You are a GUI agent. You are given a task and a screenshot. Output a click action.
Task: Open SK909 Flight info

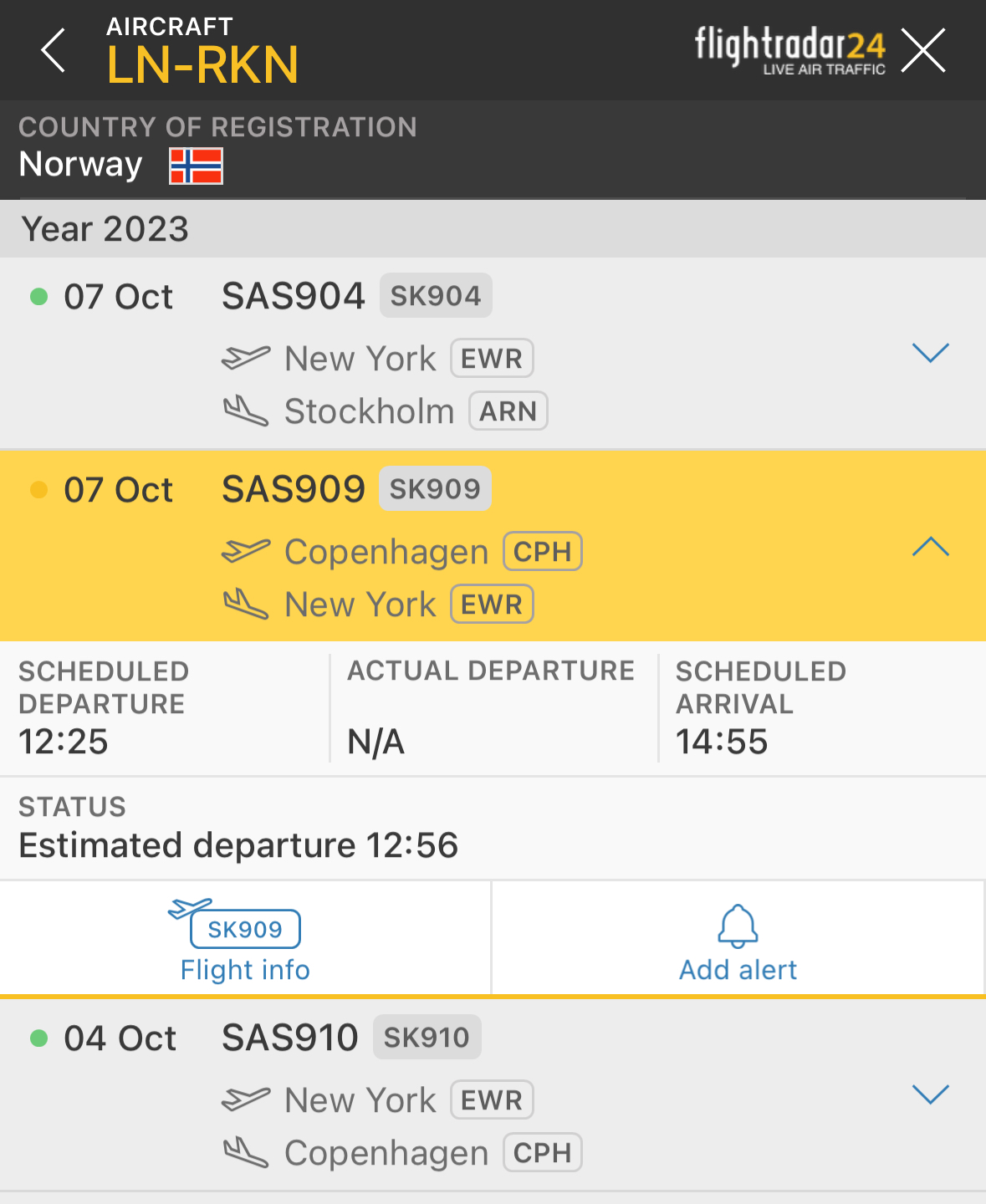(x=244, y=941)
